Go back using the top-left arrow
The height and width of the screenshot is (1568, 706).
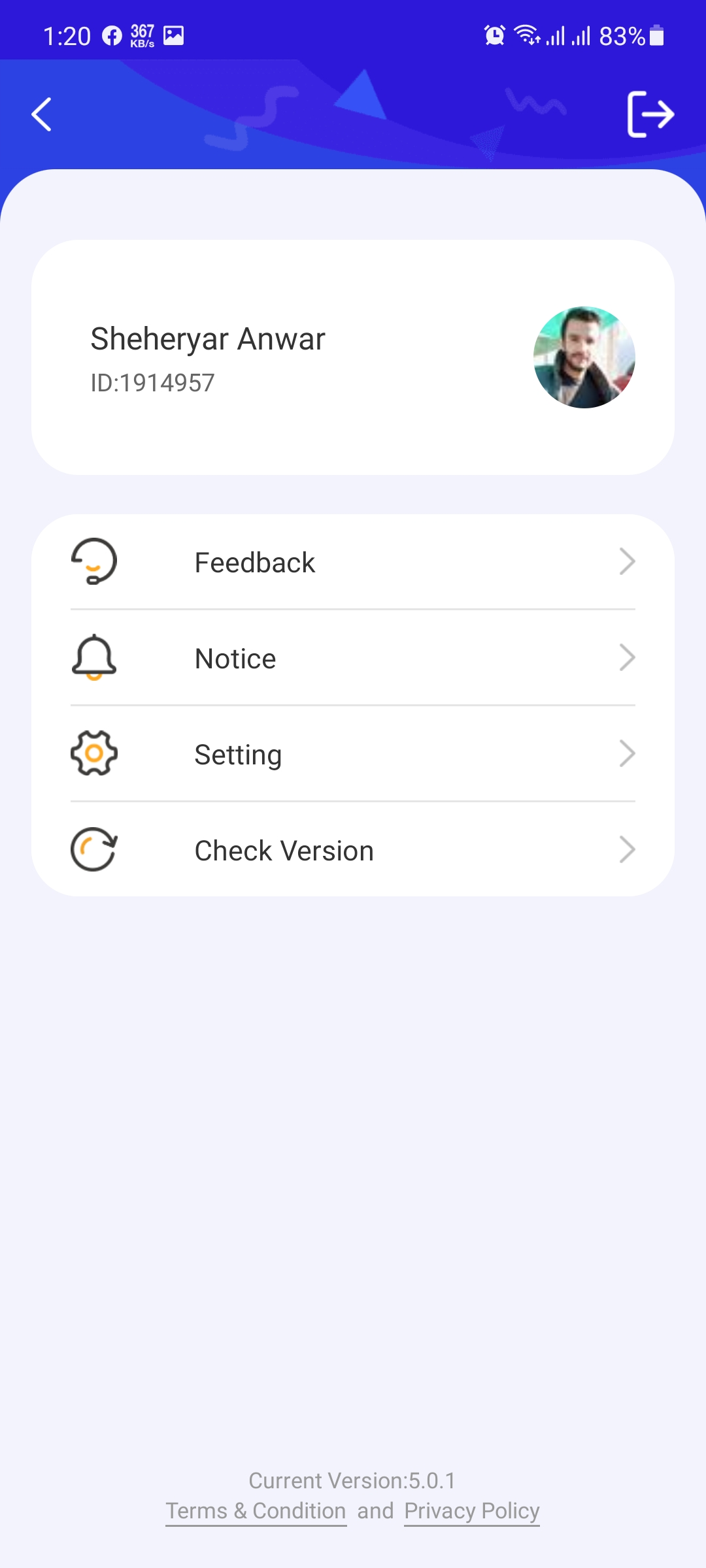pos(42,114)
